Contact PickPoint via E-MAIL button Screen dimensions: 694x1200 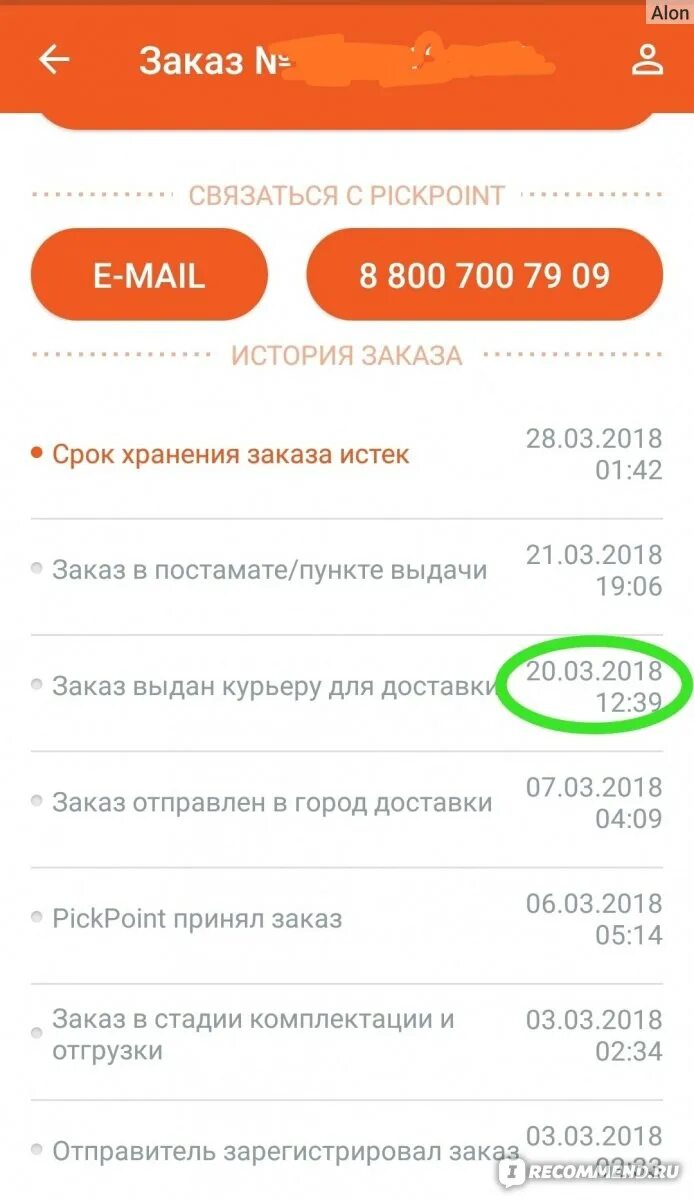coord(149,275)
